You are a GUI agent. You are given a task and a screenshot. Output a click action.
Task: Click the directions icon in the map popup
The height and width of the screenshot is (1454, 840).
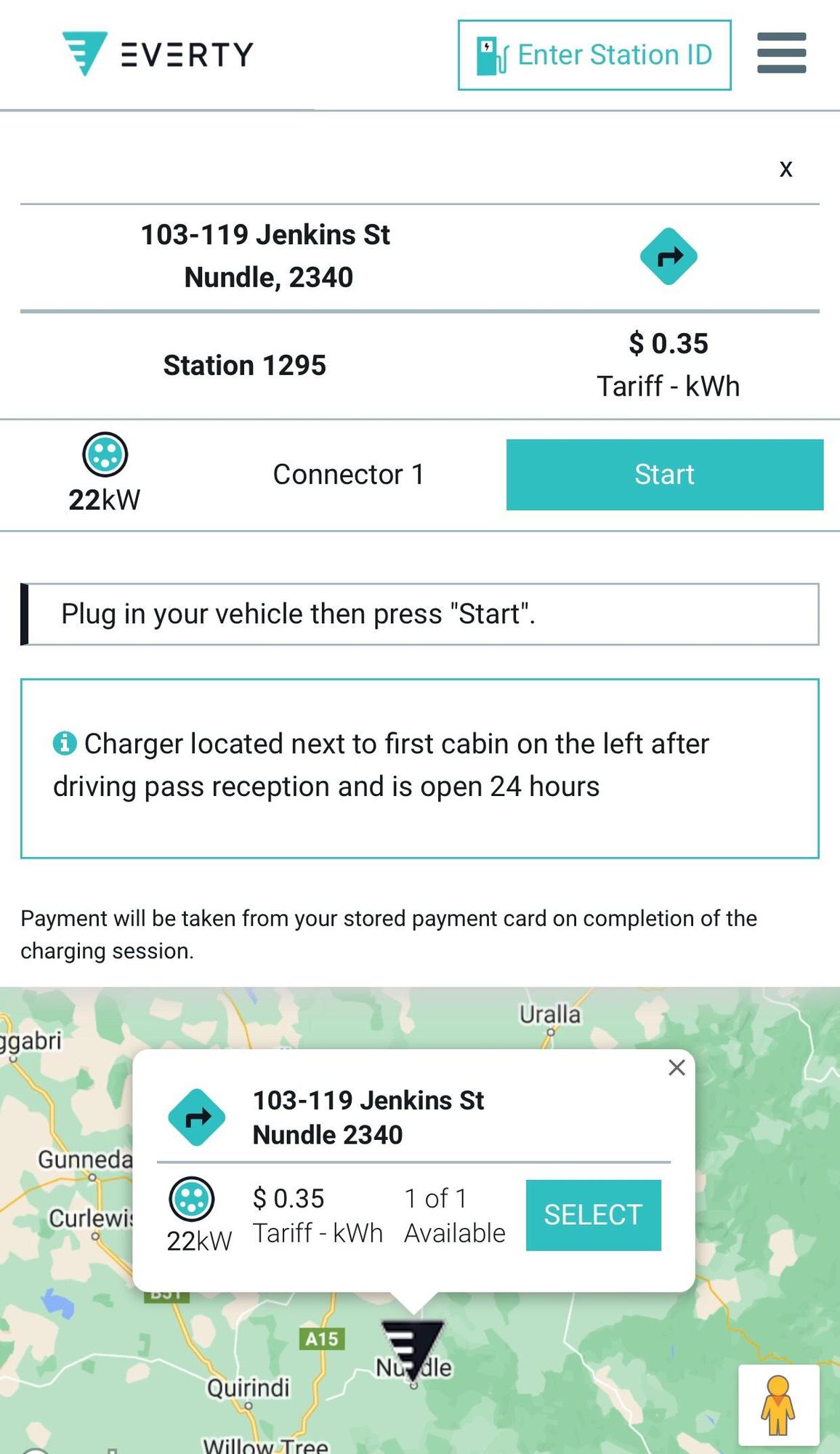click(195, 1117)
